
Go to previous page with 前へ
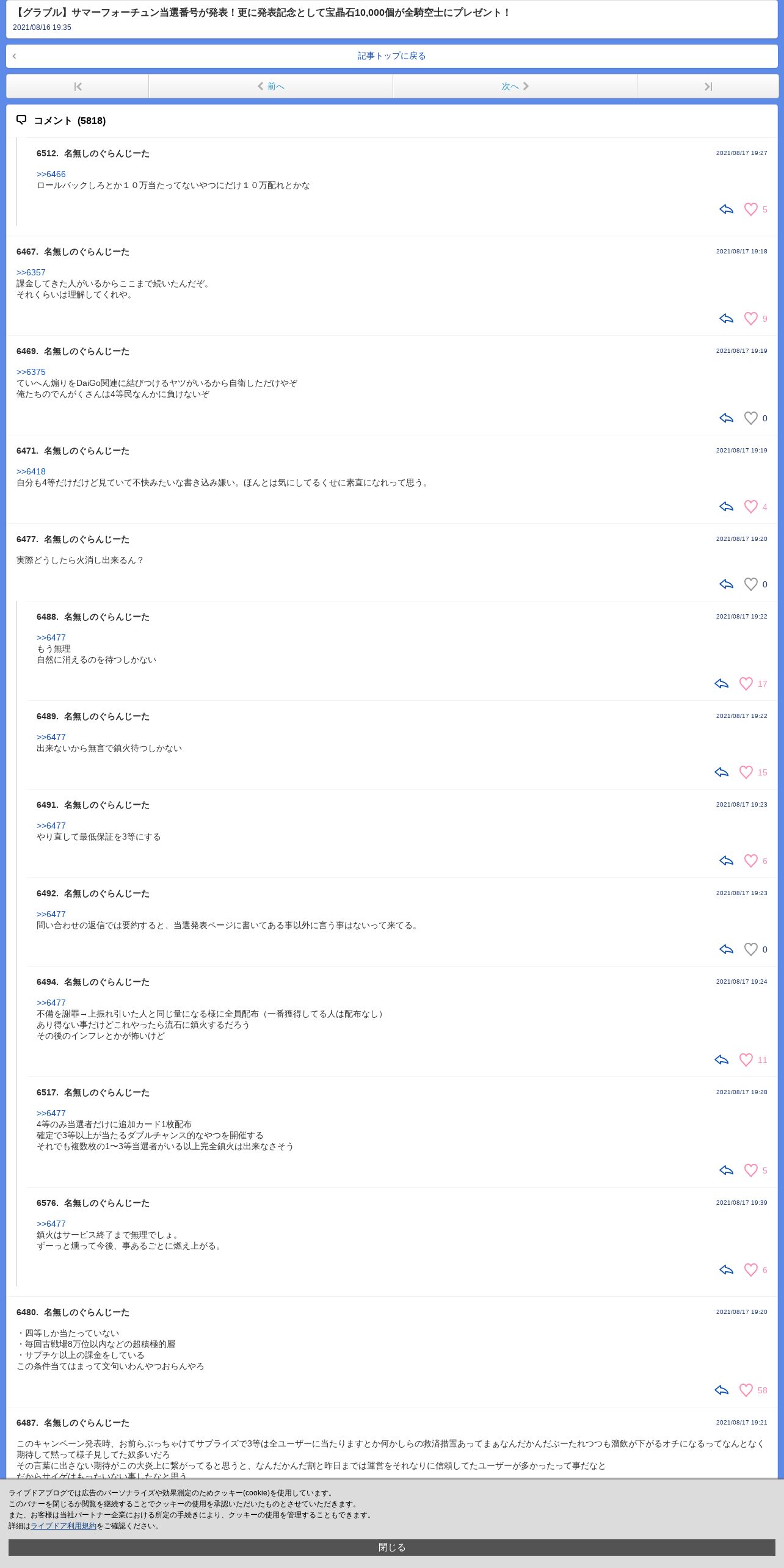(x=270, y=86)
